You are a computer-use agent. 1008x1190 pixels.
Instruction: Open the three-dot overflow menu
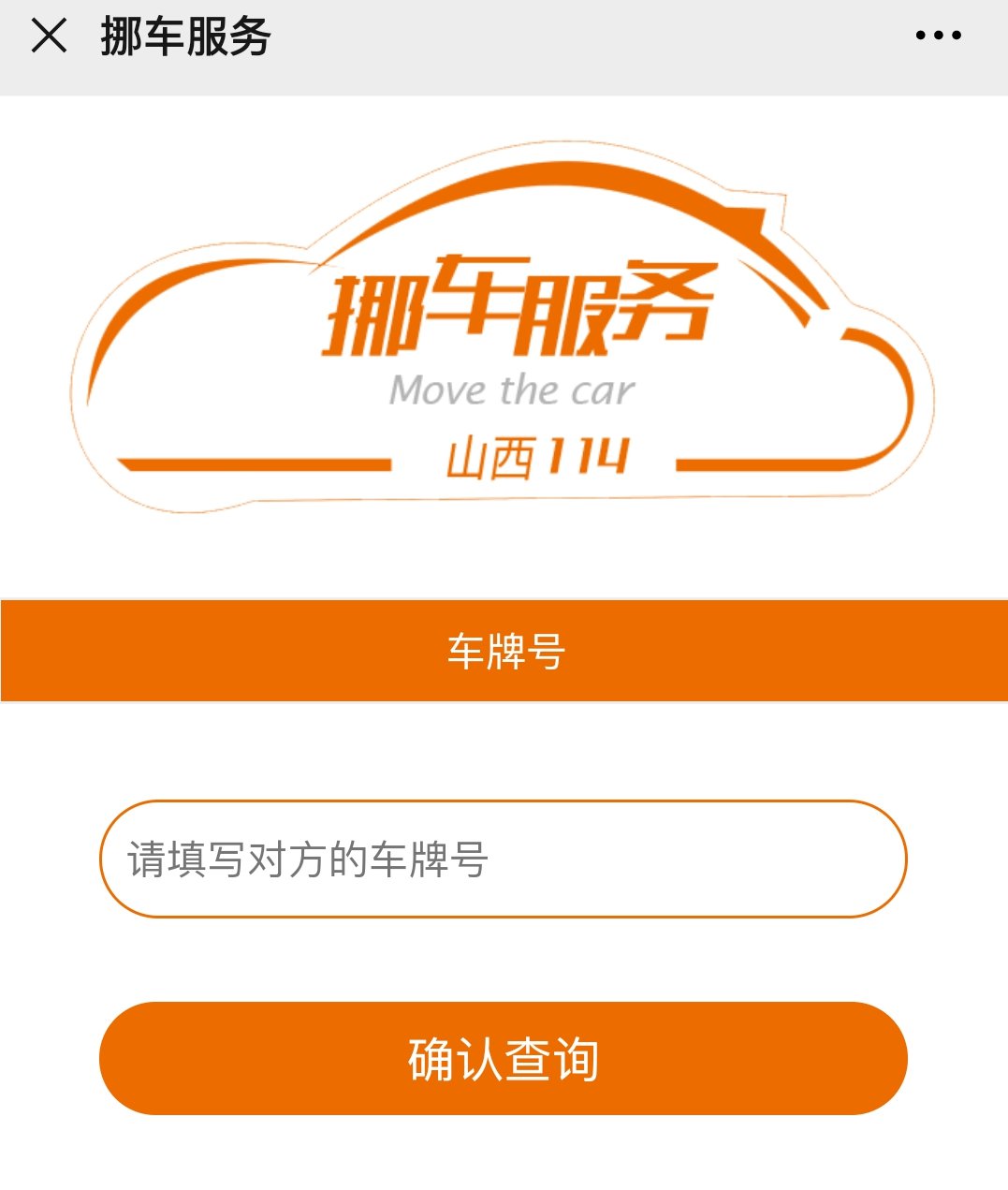937,37
